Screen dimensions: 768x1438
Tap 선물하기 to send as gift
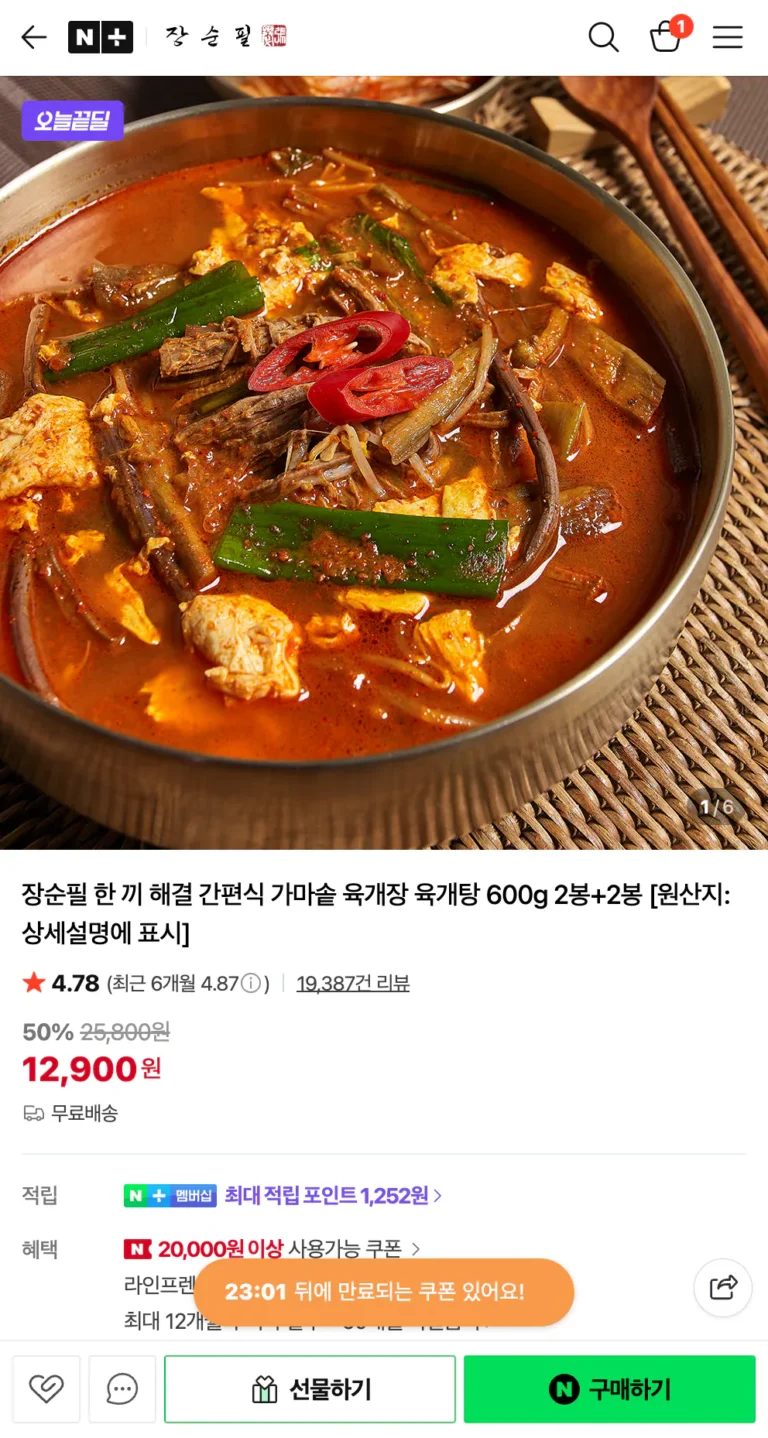click(310, 1389)
